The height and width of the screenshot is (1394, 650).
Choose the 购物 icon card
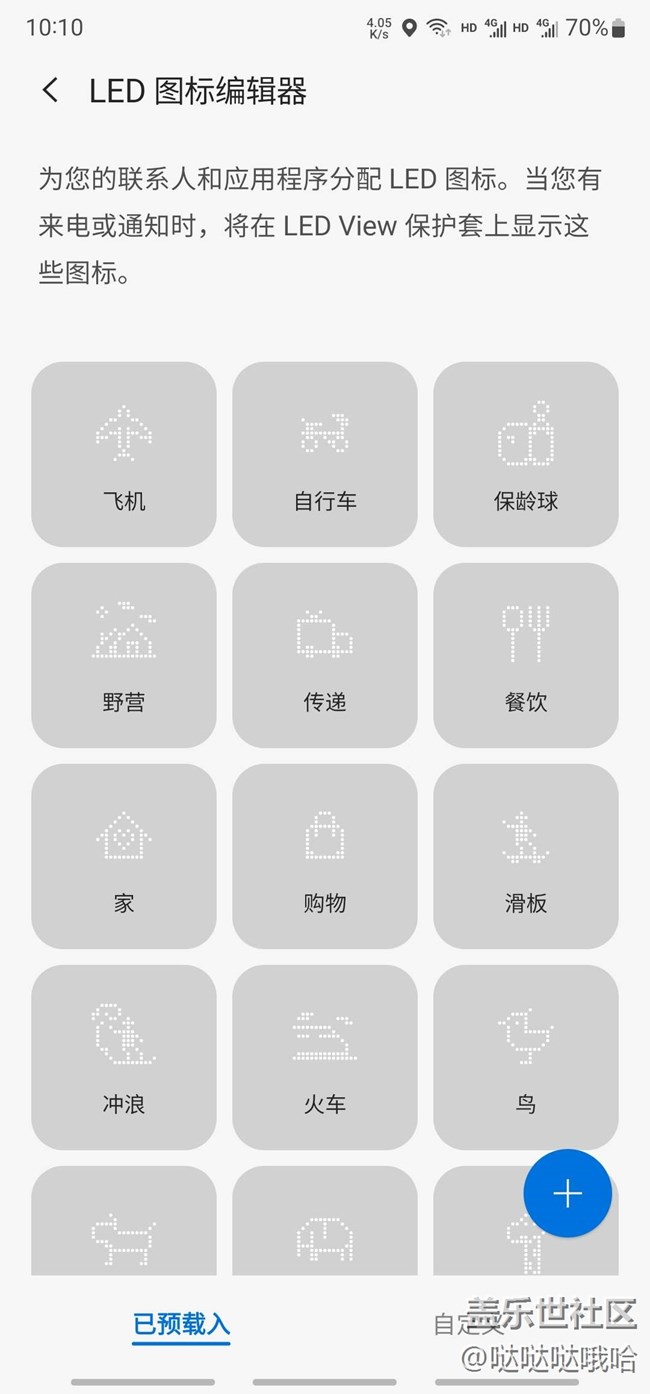point(325,856)
